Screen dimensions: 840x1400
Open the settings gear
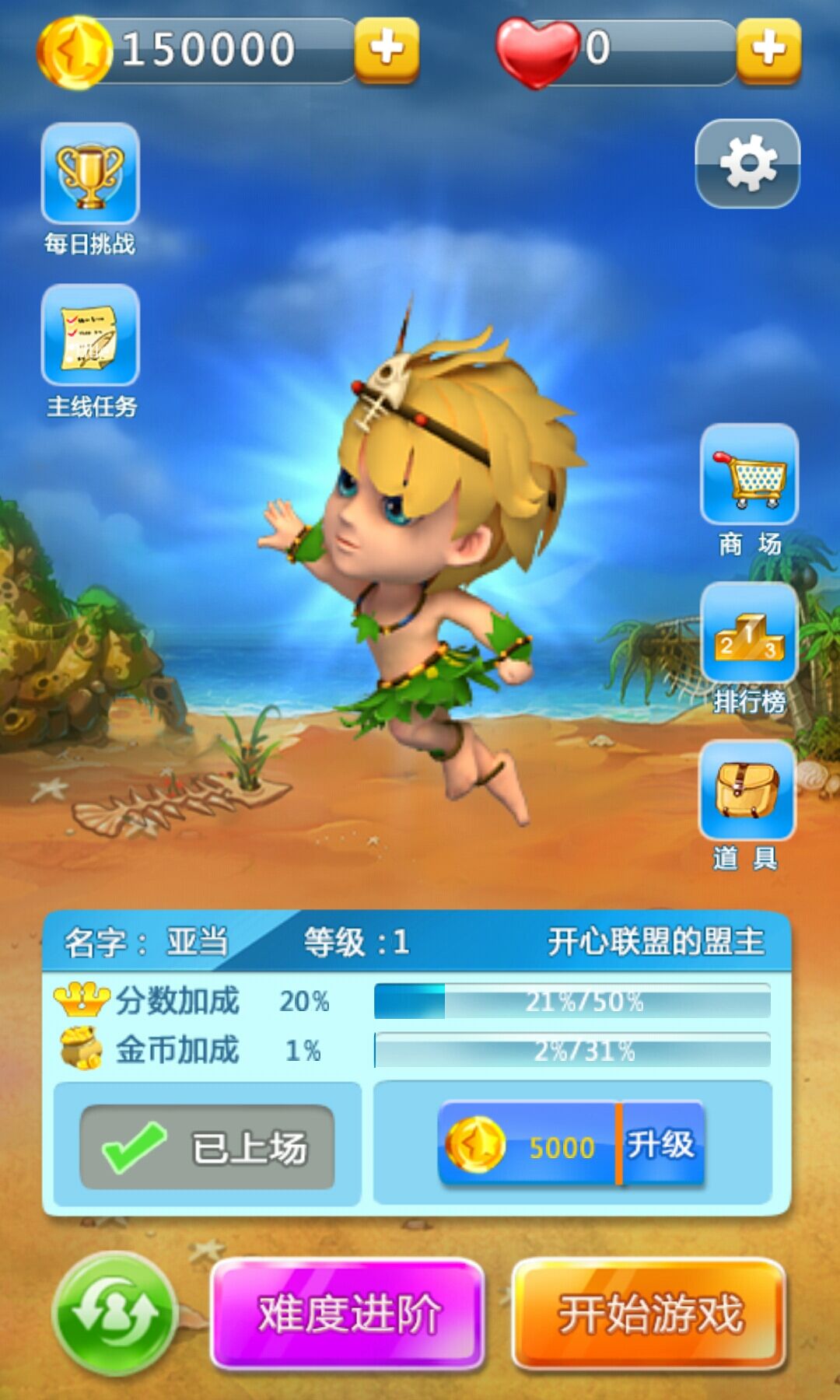pyautogui.click(x=747, y=164)
